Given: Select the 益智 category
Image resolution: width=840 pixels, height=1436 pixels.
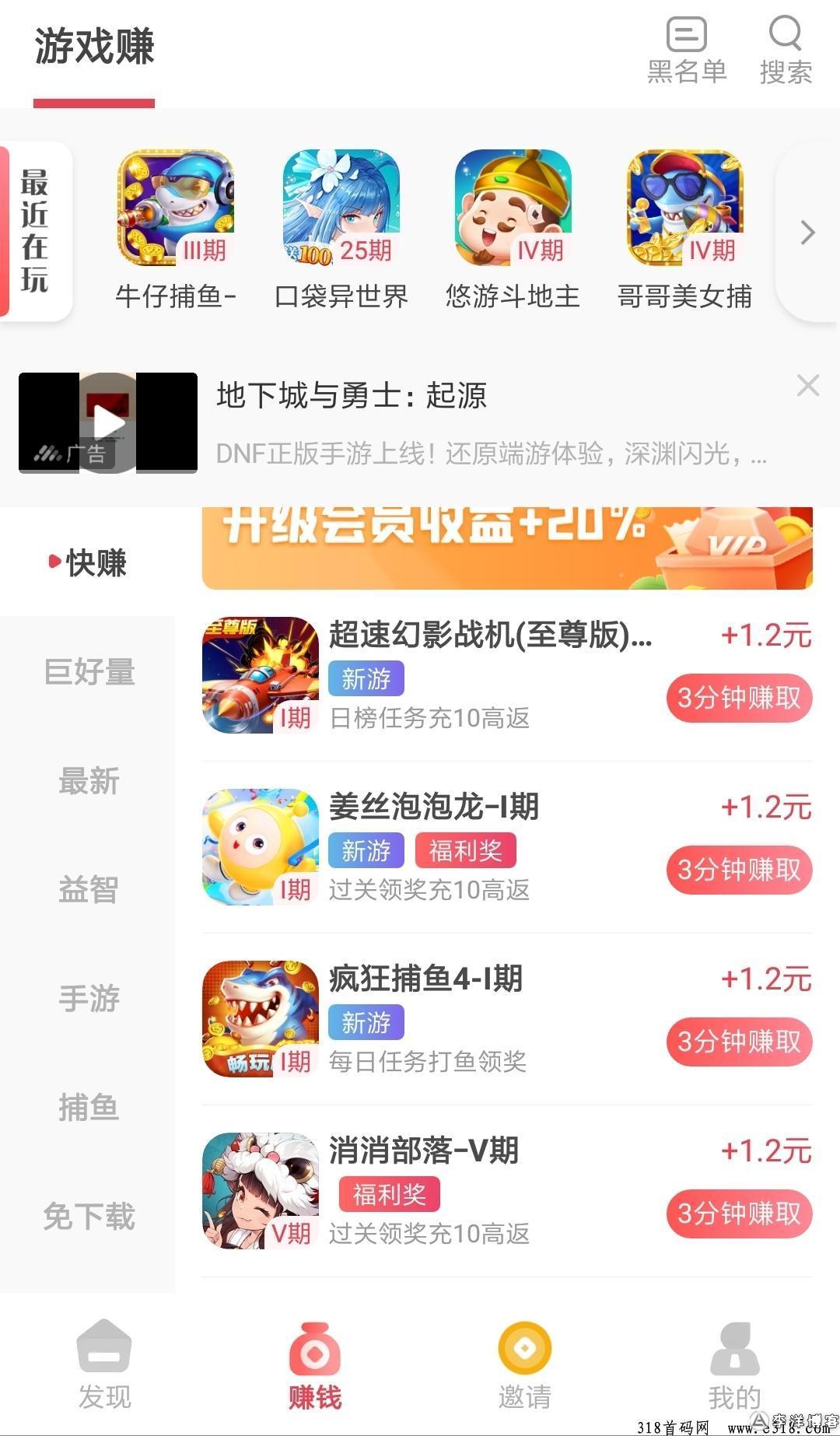Looking at the screenshot, I should [x=89, y=889].
